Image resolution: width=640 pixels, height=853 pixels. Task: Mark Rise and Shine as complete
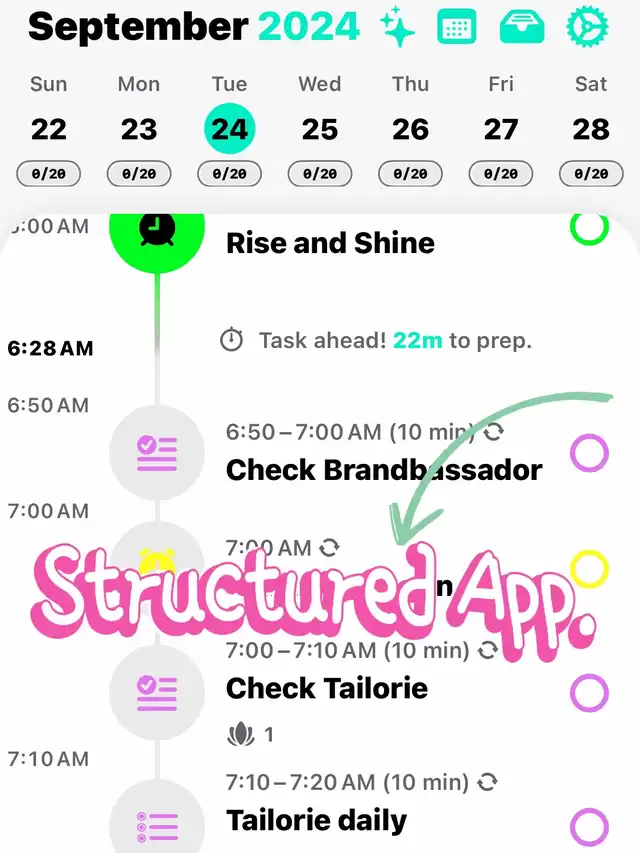pos(589,227)
